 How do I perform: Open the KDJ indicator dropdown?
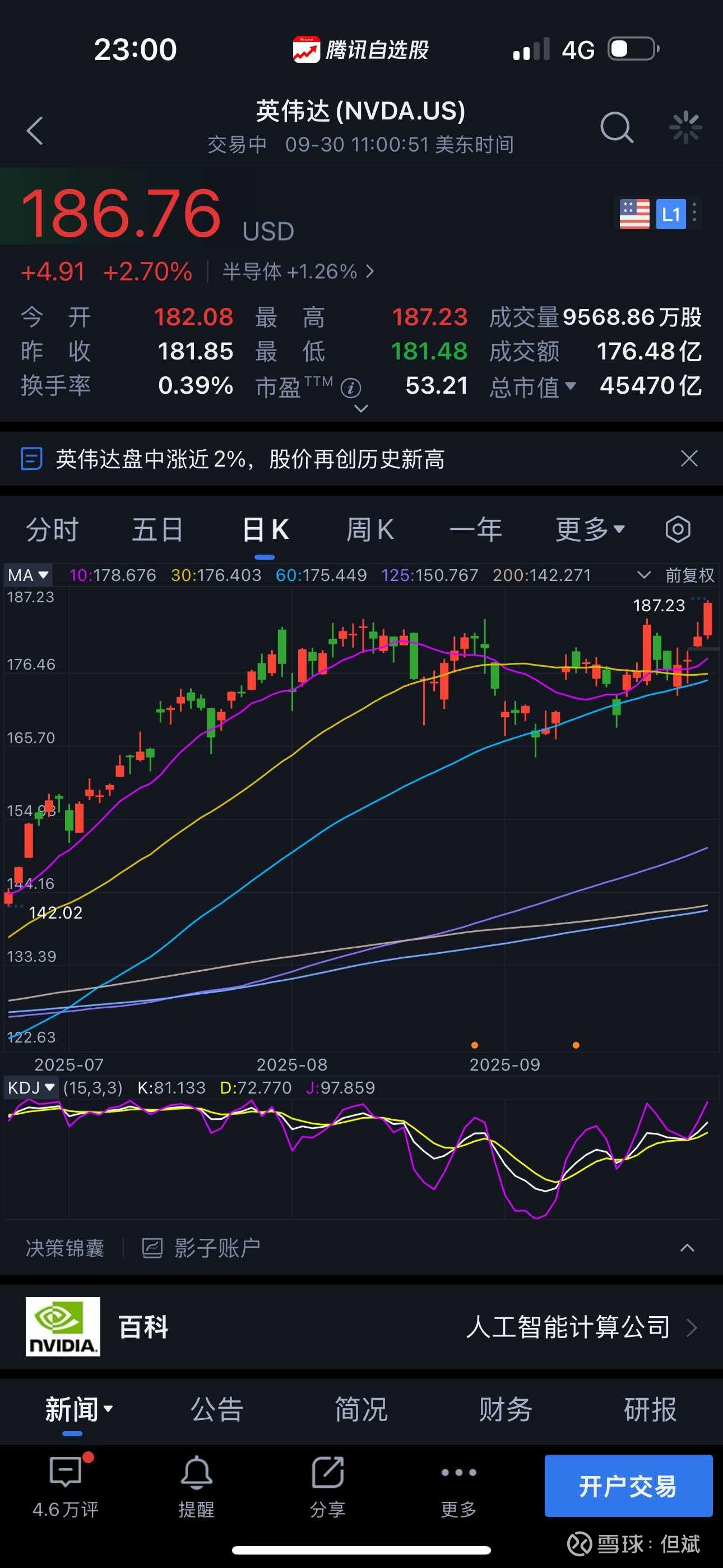pyautogui.click(x=31, y=1088)
